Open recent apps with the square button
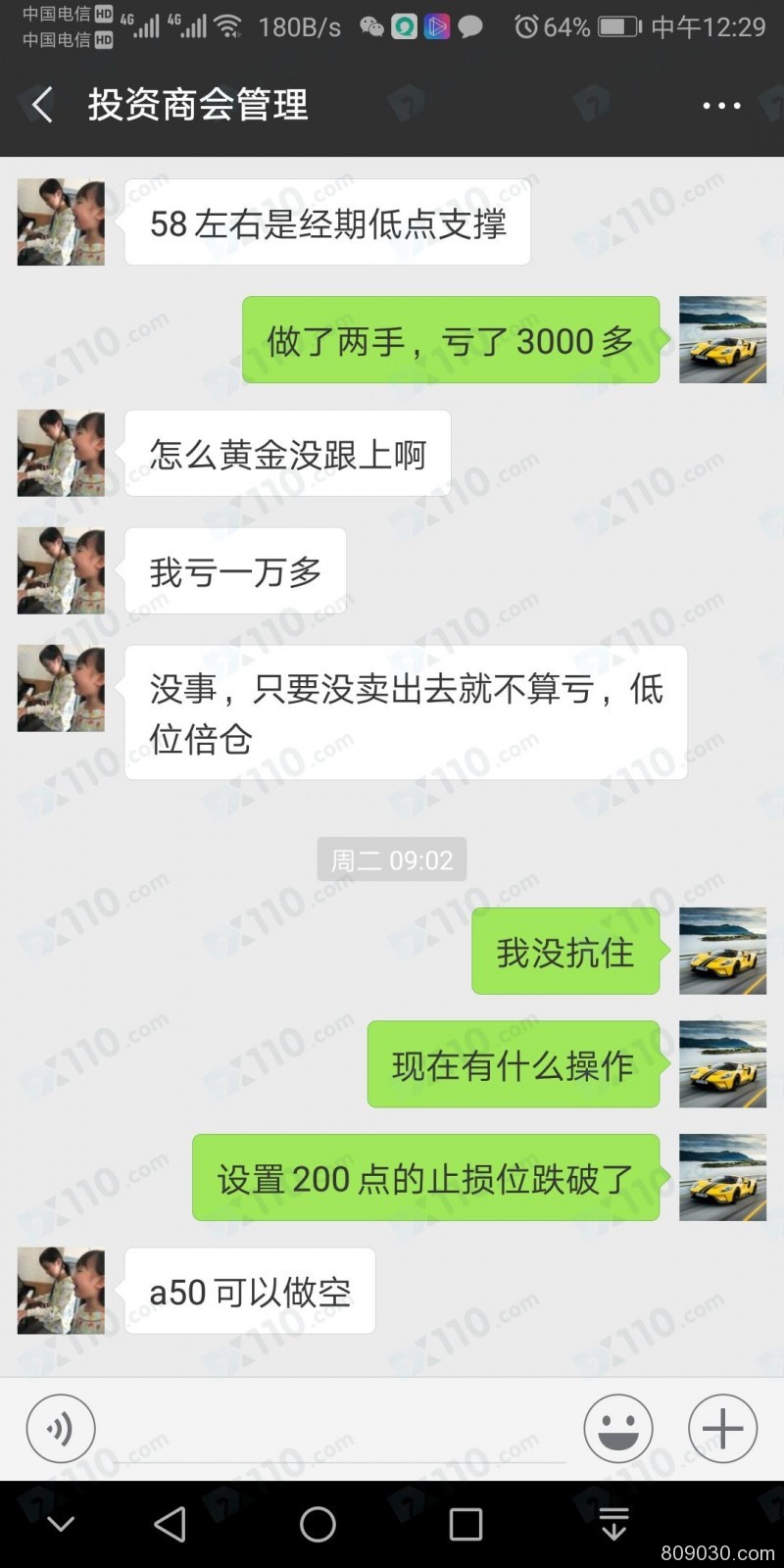Image resolution: width=784 pixels, height=1568 pixels. pos(465,1524)
